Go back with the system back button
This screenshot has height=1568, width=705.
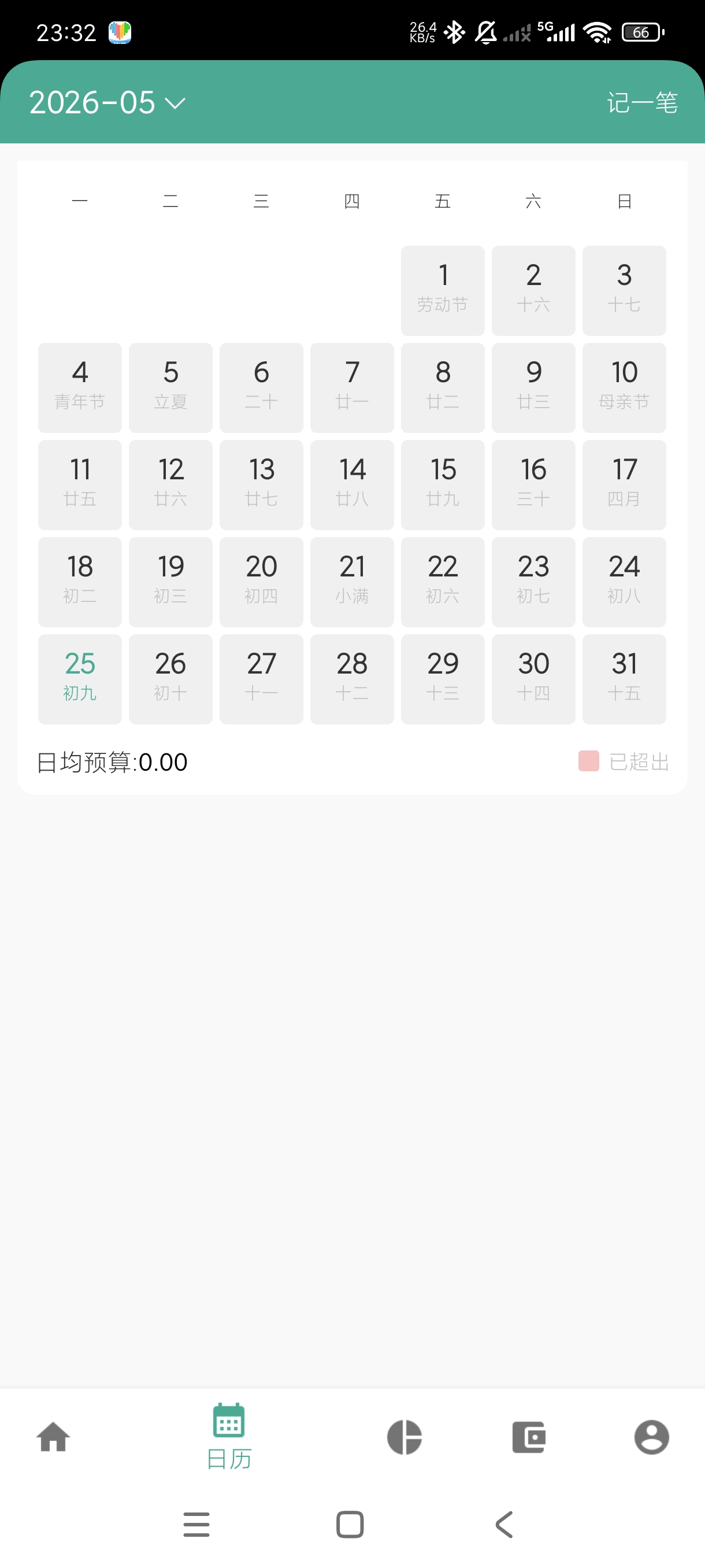(504, 1525)
